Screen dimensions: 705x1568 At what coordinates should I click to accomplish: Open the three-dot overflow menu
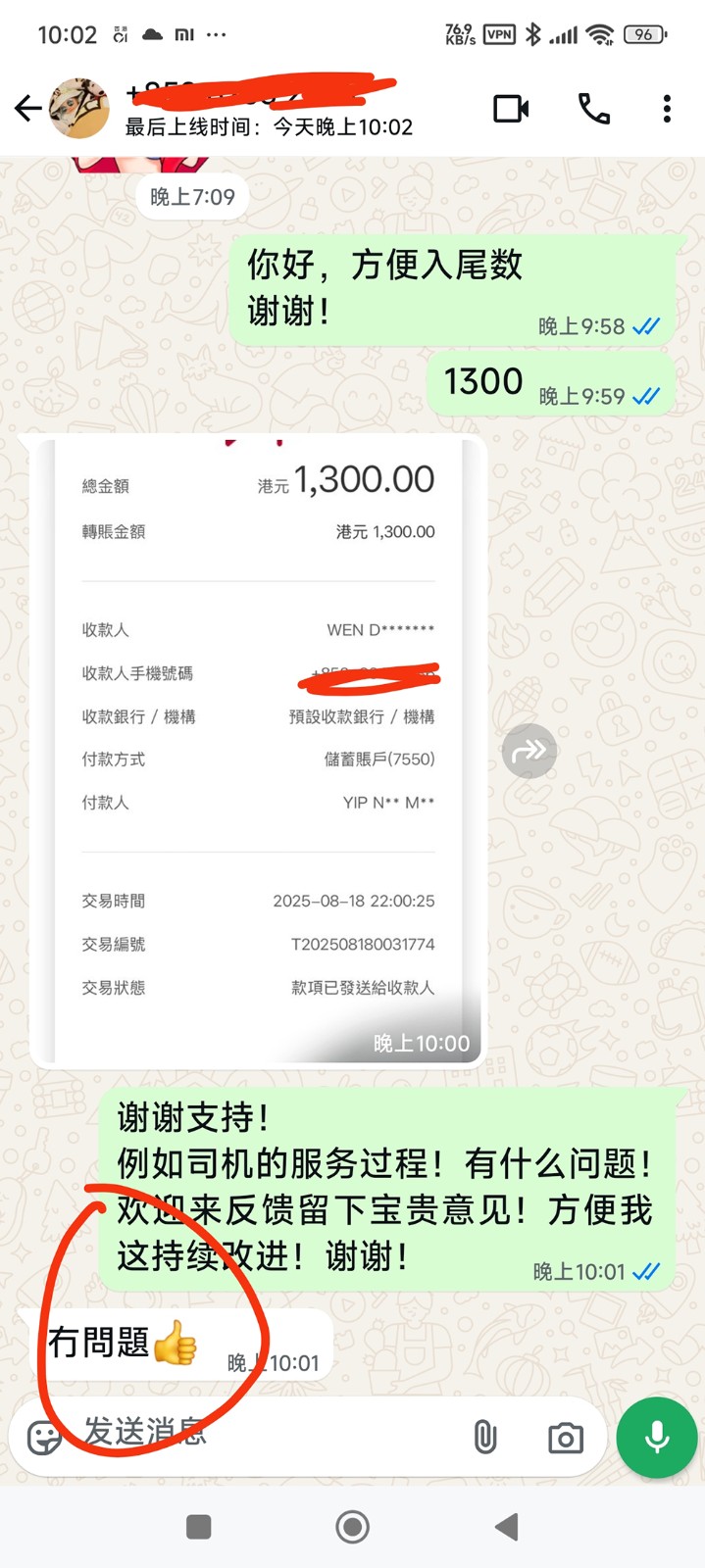point(667,108)
